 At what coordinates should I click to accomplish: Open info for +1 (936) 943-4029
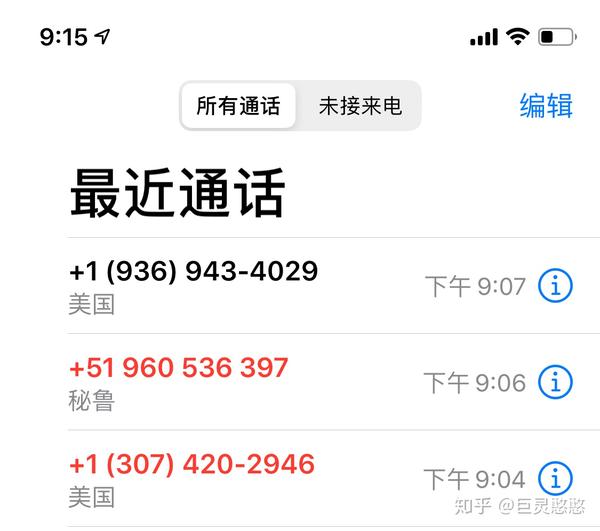point(556,286)
